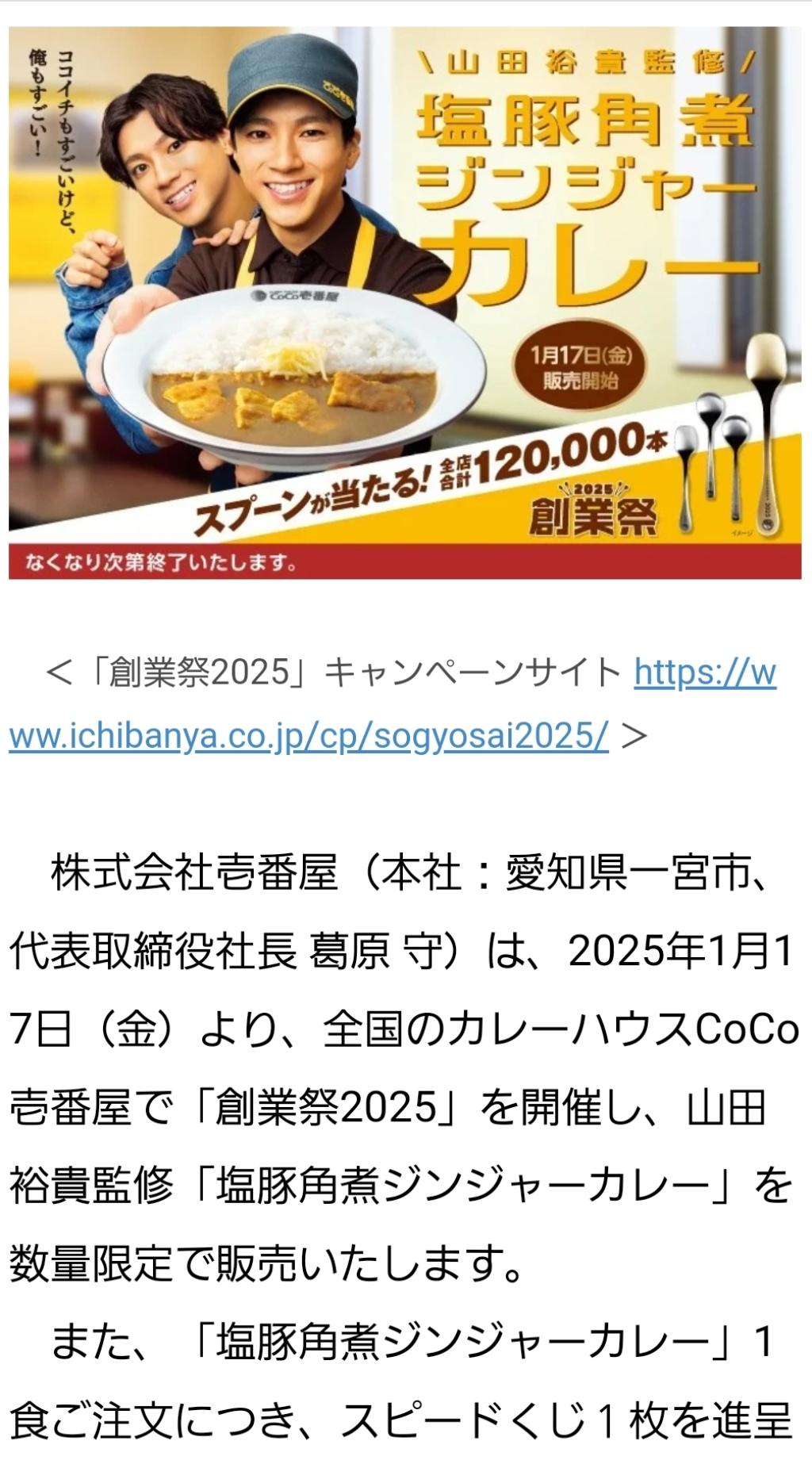Open the 創業祭2025 campaign site link

(309, 736)
